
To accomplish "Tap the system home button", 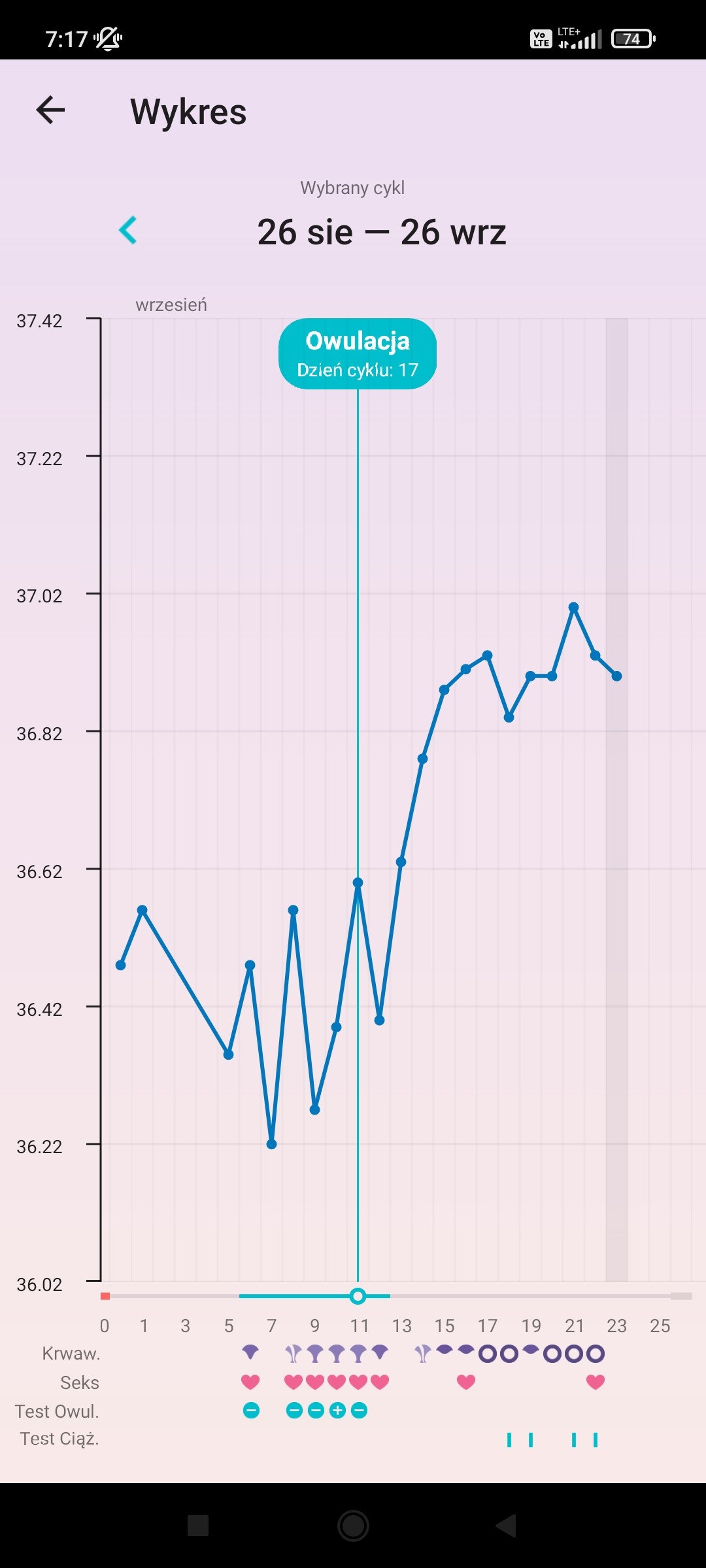I will pyautogui.click(x=353, y=1526).
